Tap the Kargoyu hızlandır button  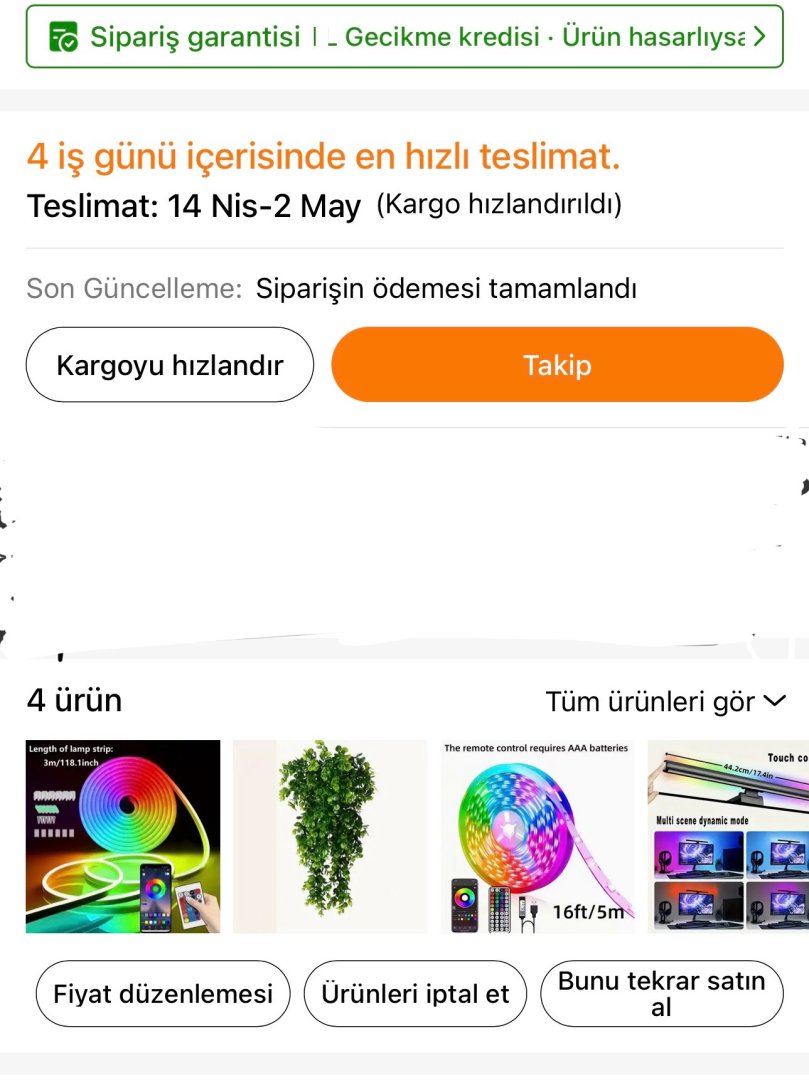point(169,365)
